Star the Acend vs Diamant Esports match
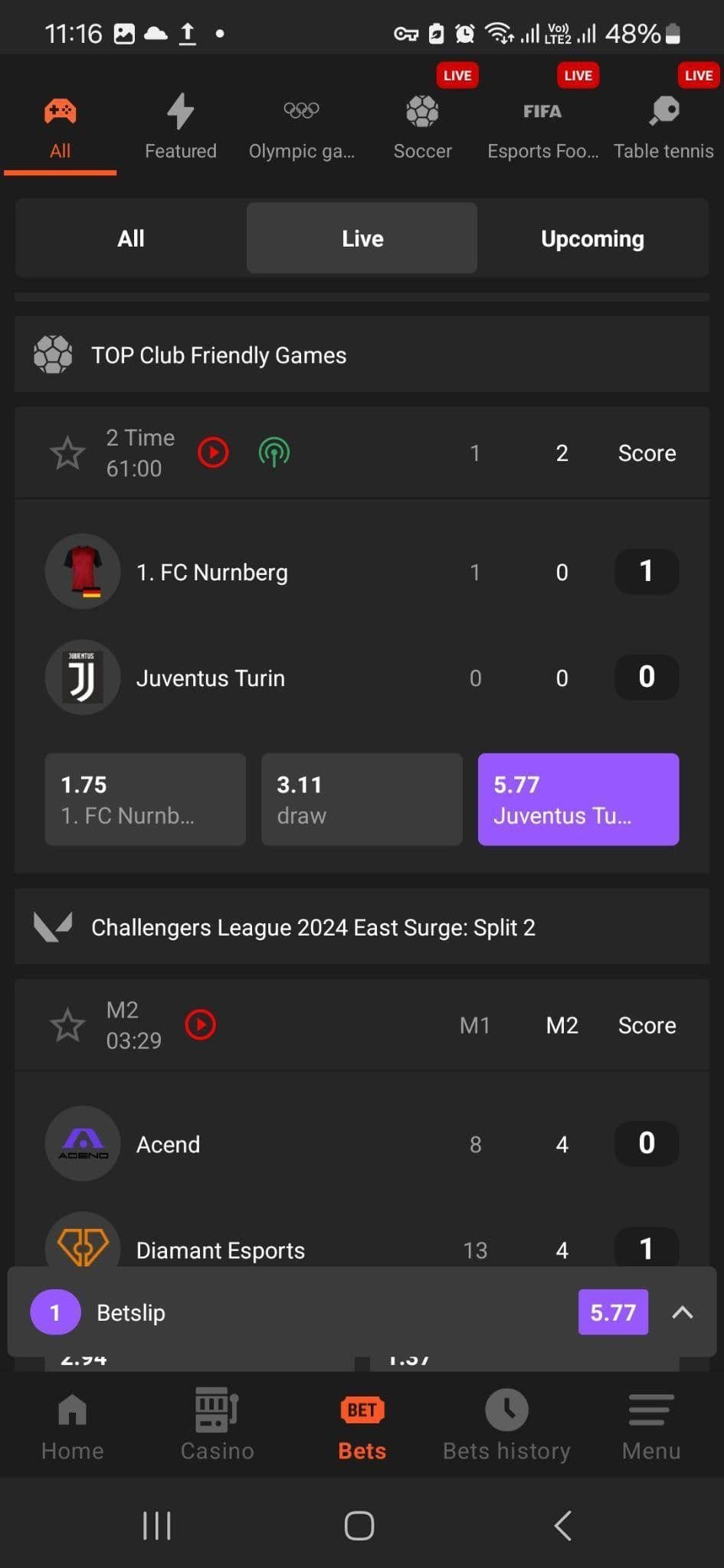 (67, 1025)
